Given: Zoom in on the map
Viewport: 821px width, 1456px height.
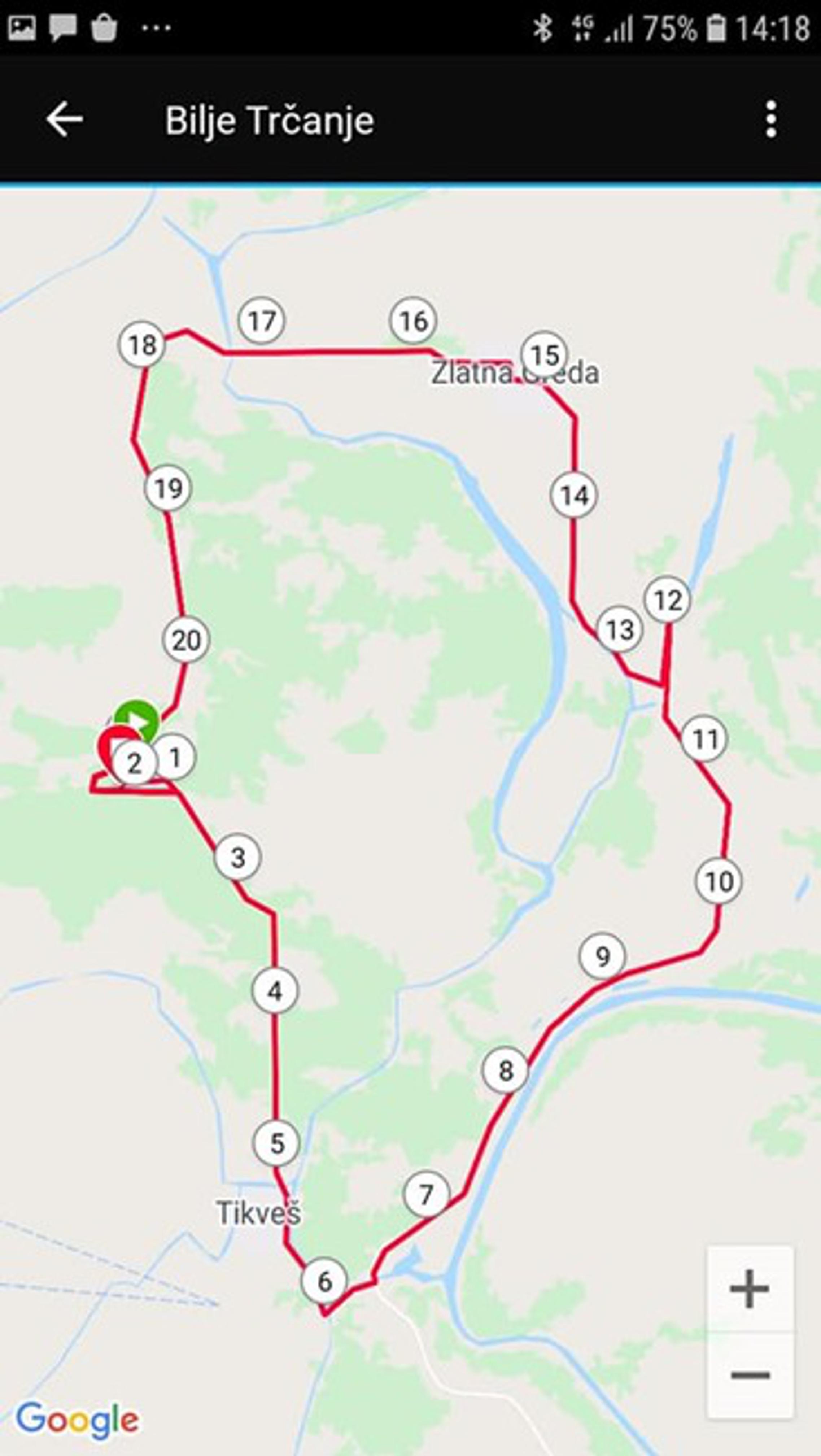Looking at the screenshot, I should point(750,1288).
